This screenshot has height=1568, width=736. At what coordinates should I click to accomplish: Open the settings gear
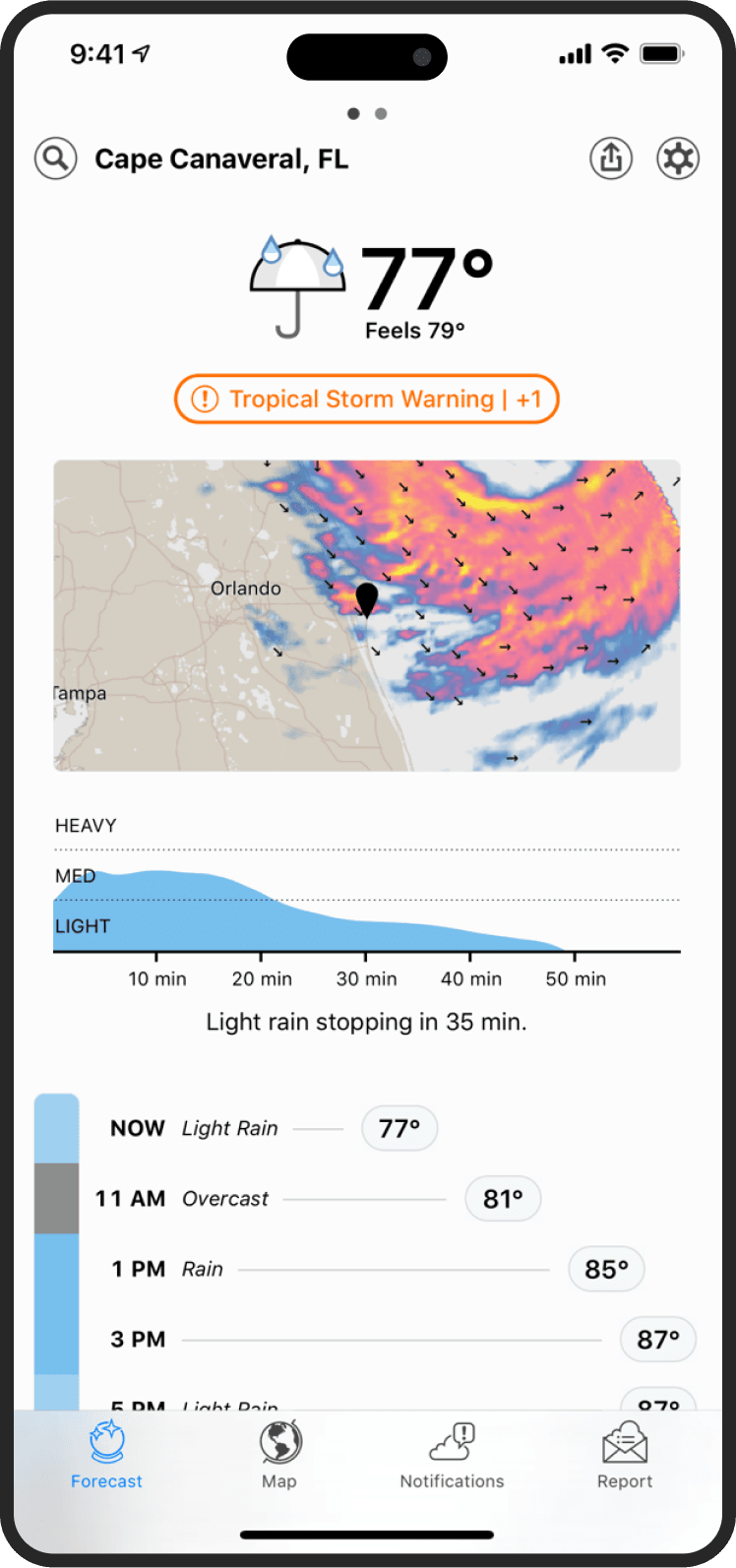pyautogui.click(x=678, y=158)
